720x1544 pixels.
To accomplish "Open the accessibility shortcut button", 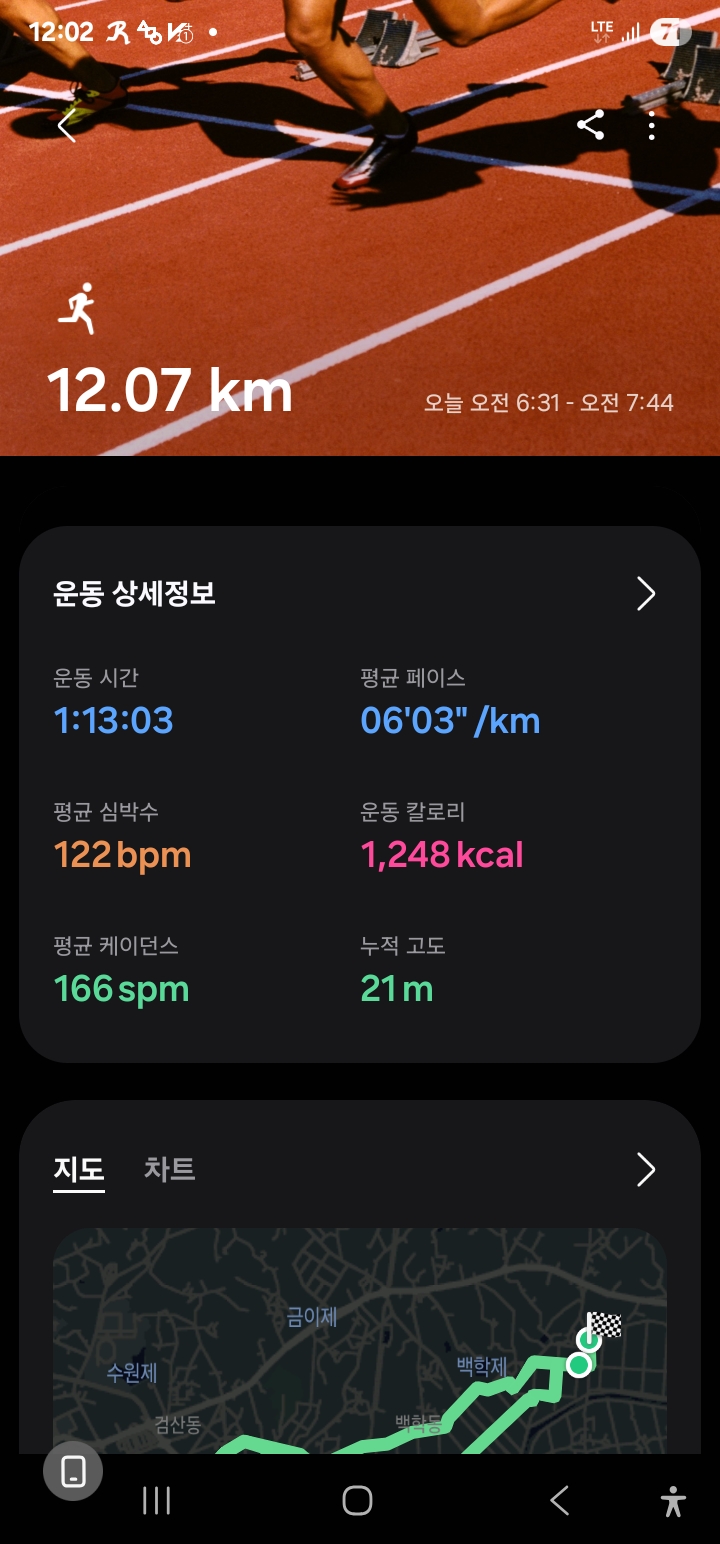I will (674, 1500).
